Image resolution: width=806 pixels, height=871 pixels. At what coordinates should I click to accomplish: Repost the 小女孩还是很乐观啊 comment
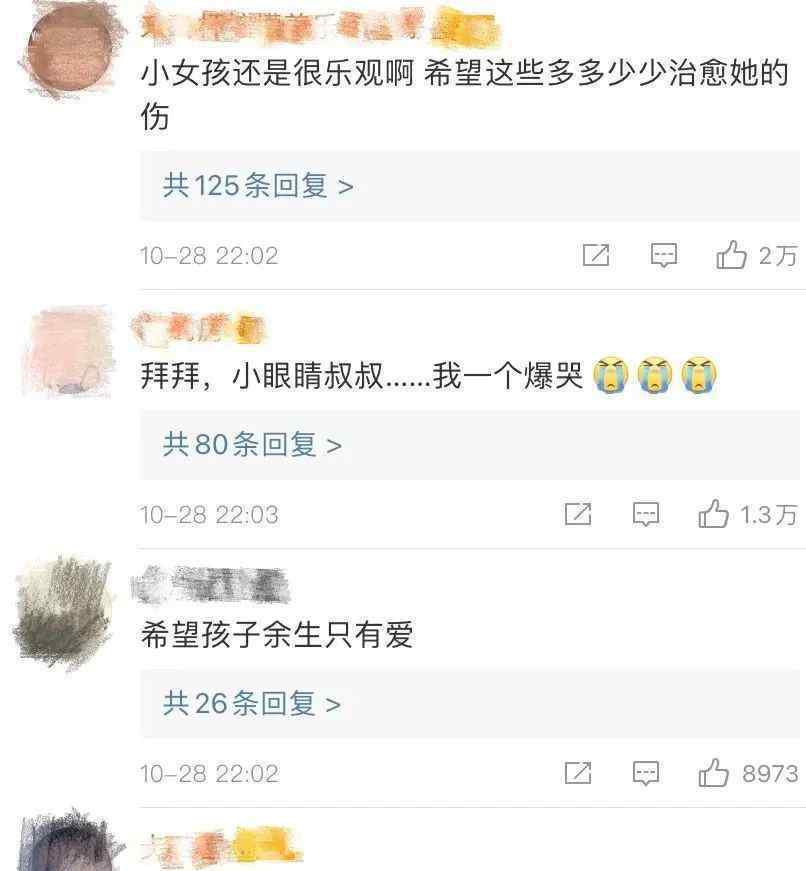point(596,256)
